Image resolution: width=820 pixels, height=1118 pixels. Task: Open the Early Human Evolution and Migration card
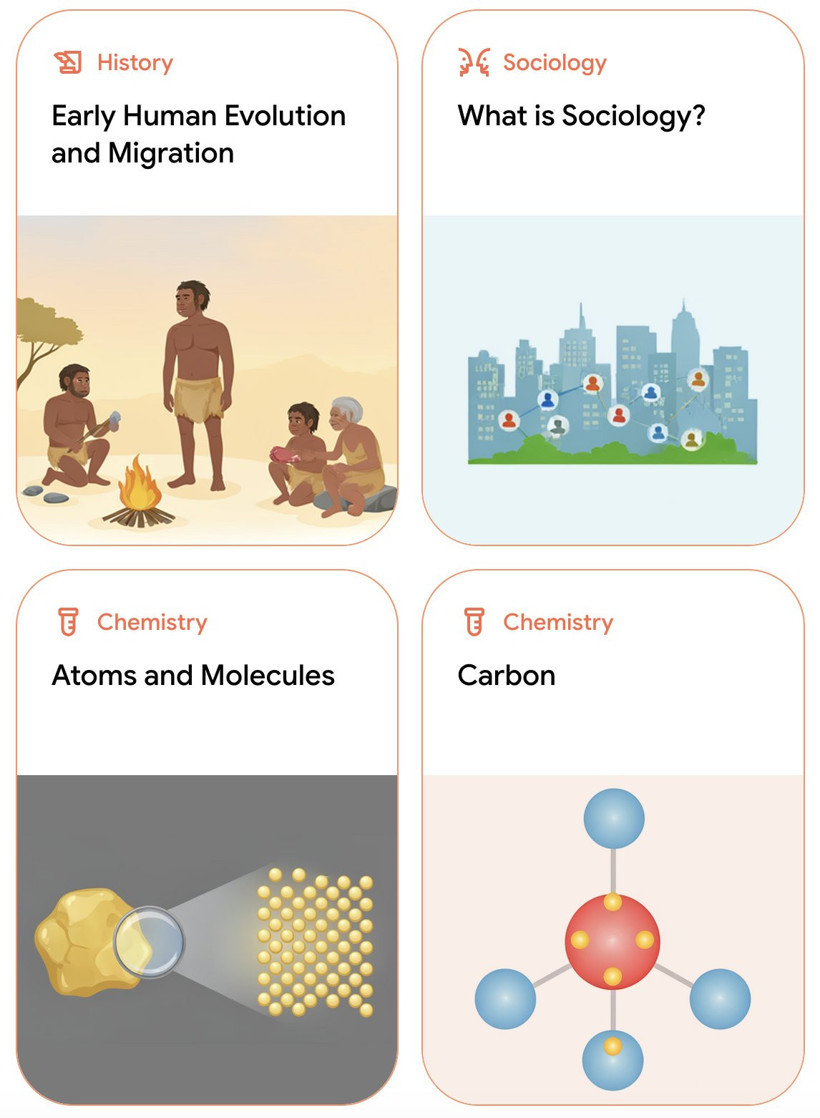[207, 277]
